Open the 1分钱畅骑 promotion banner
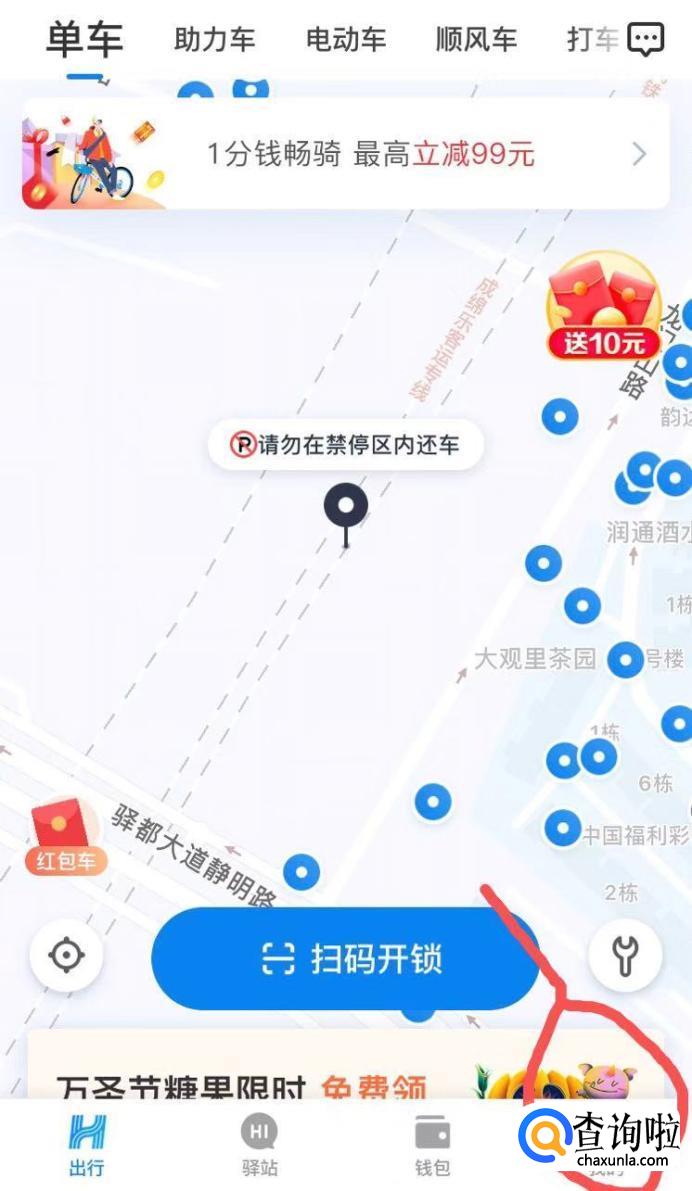This screenshot has height=1191, width=692. [x=345, y=154]
